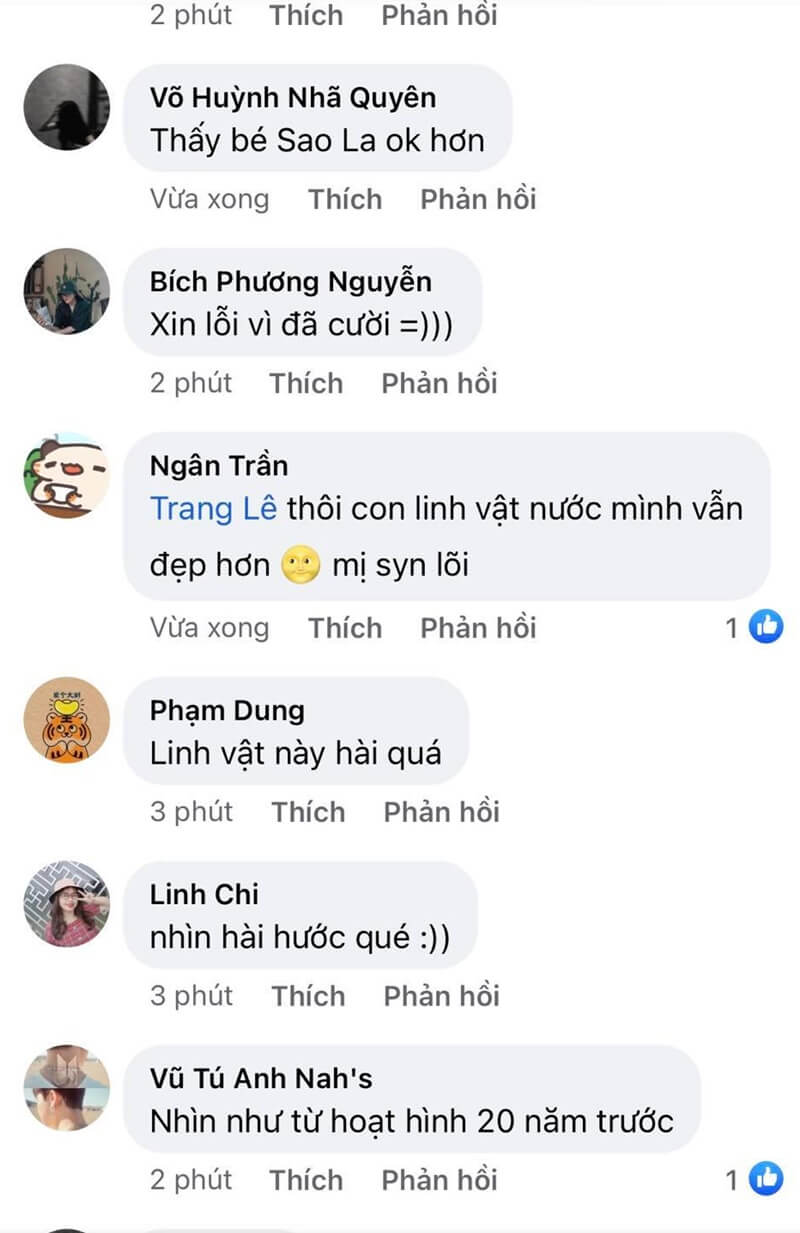Reply to Phạm Dung's comment

[x=441, y=812]
